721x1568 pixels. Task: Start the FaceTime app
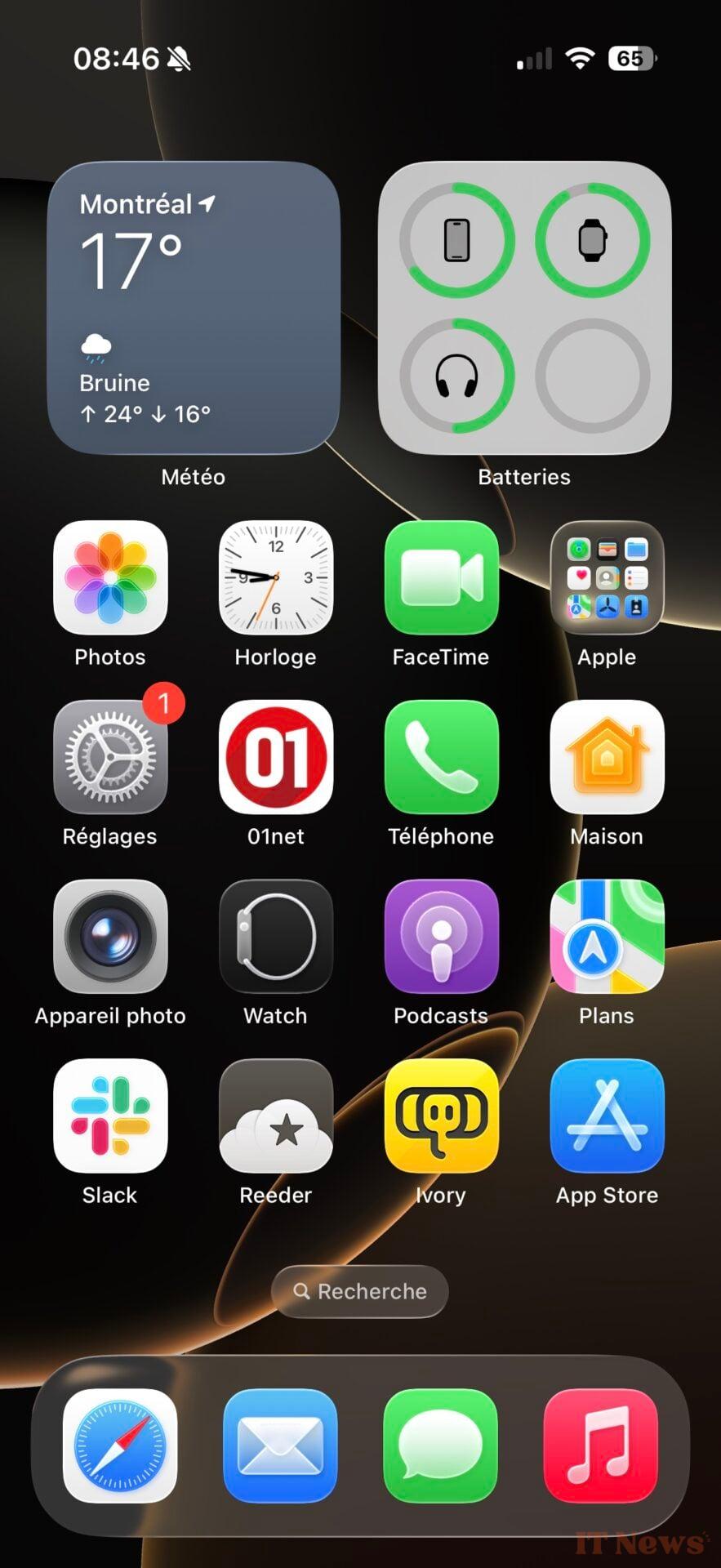point(441,577)
